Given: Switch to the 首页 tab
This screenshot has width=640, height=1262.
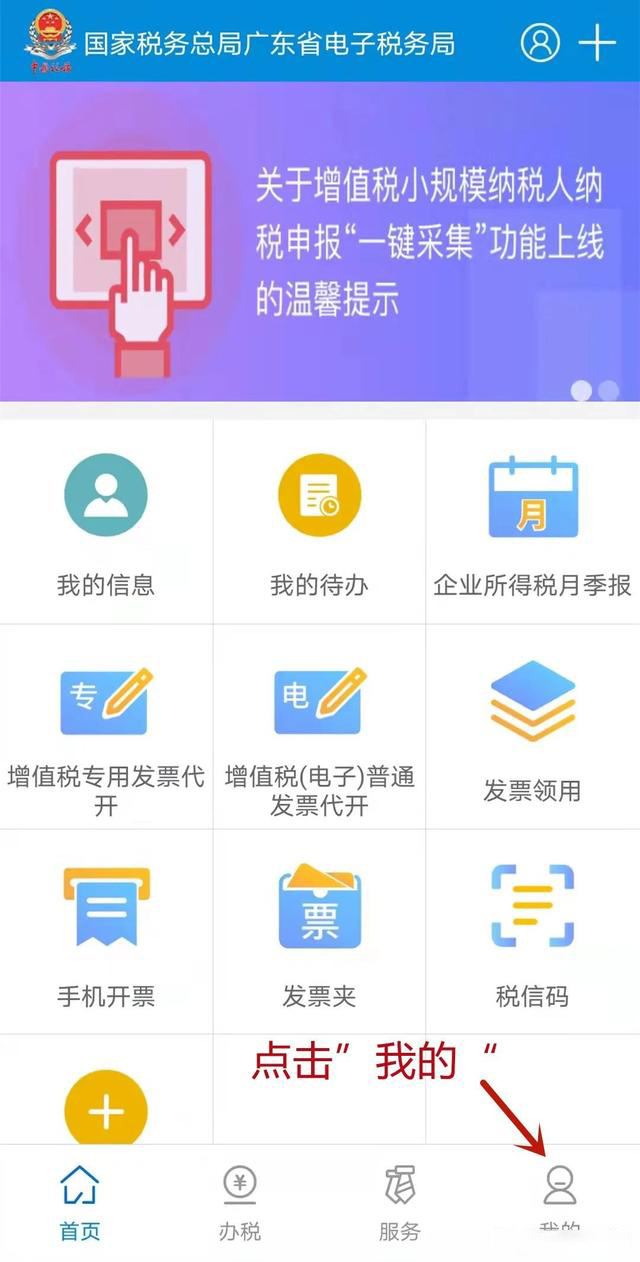Looking at the screenshot, I should 80,1202.
